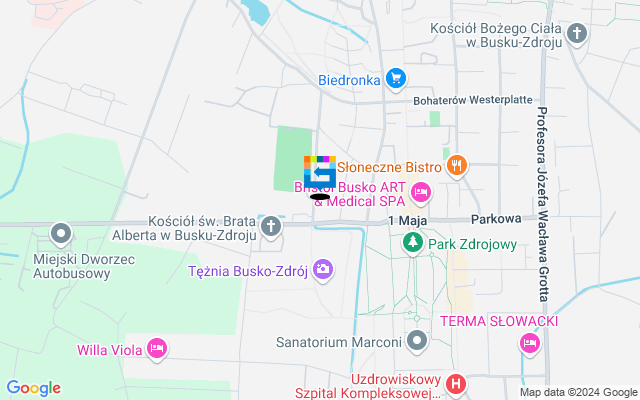Open the Park Zdrojowy marker

[412, 243]
